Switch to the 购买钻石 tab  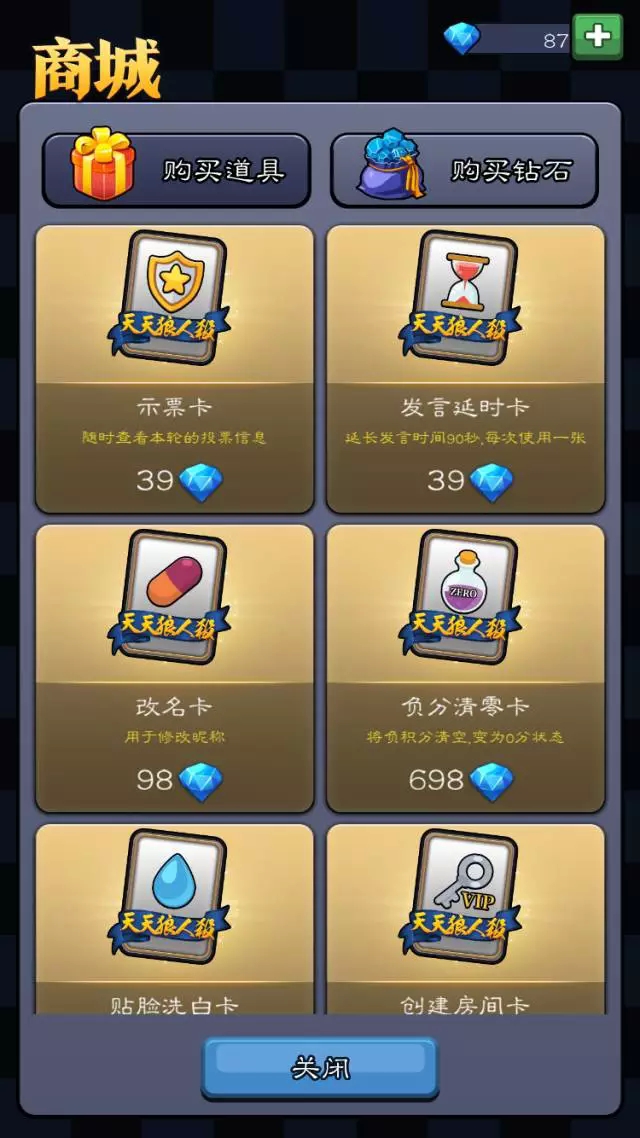465,170
